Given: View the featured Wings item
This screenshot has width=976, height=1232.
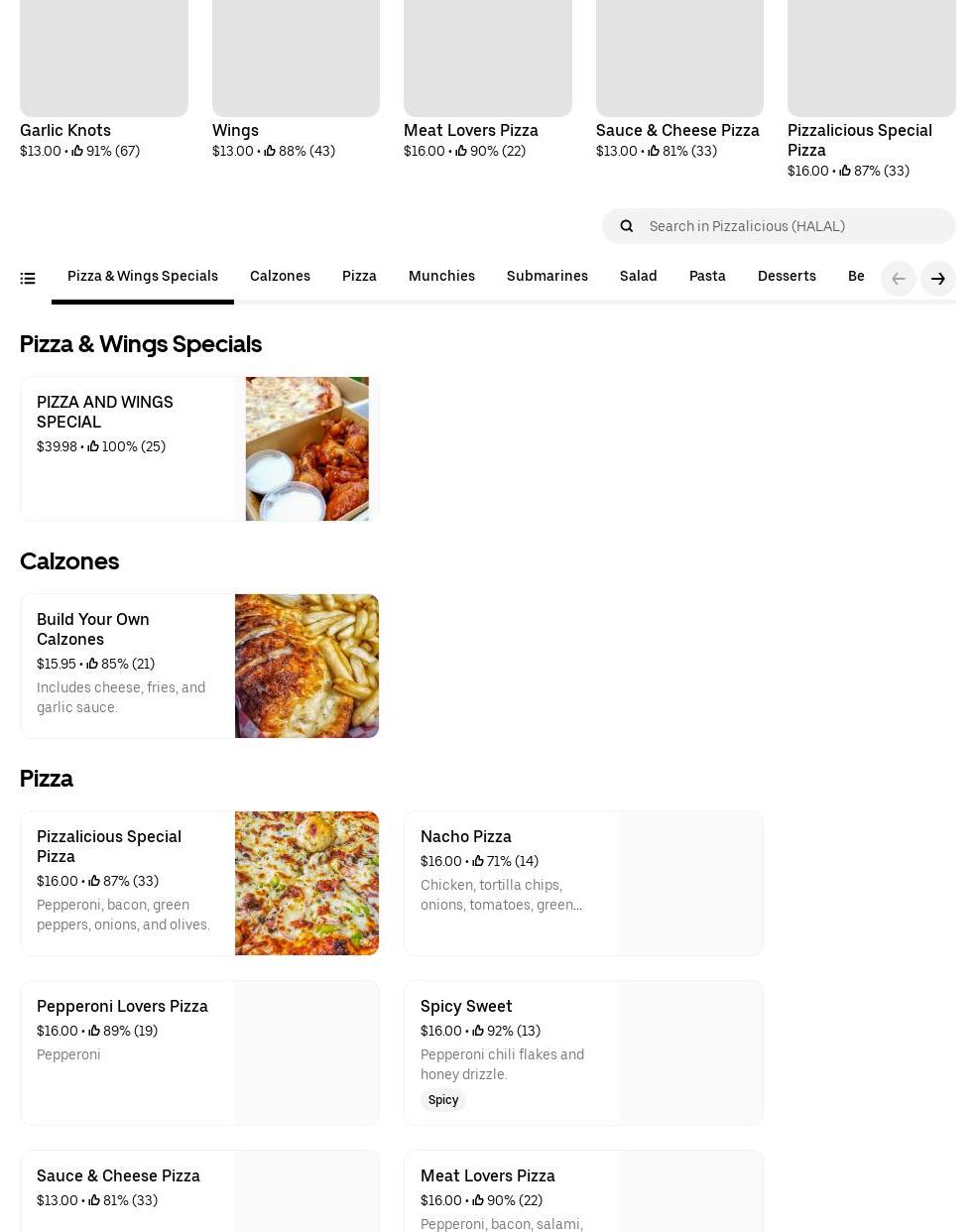Looking at the screenshot, I should pos(296,79).
